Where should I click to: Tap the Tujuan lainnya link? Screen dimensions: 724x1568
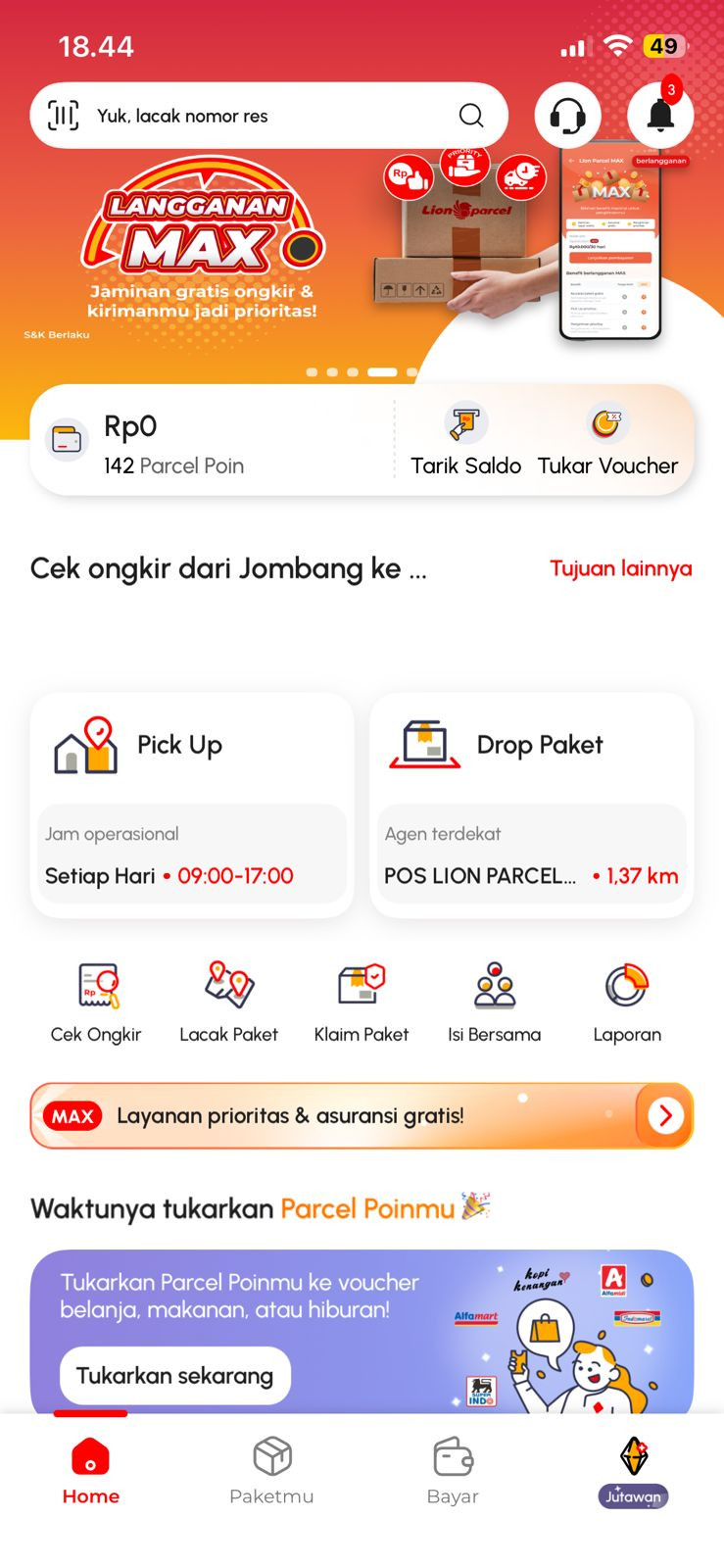coord(620,568)
